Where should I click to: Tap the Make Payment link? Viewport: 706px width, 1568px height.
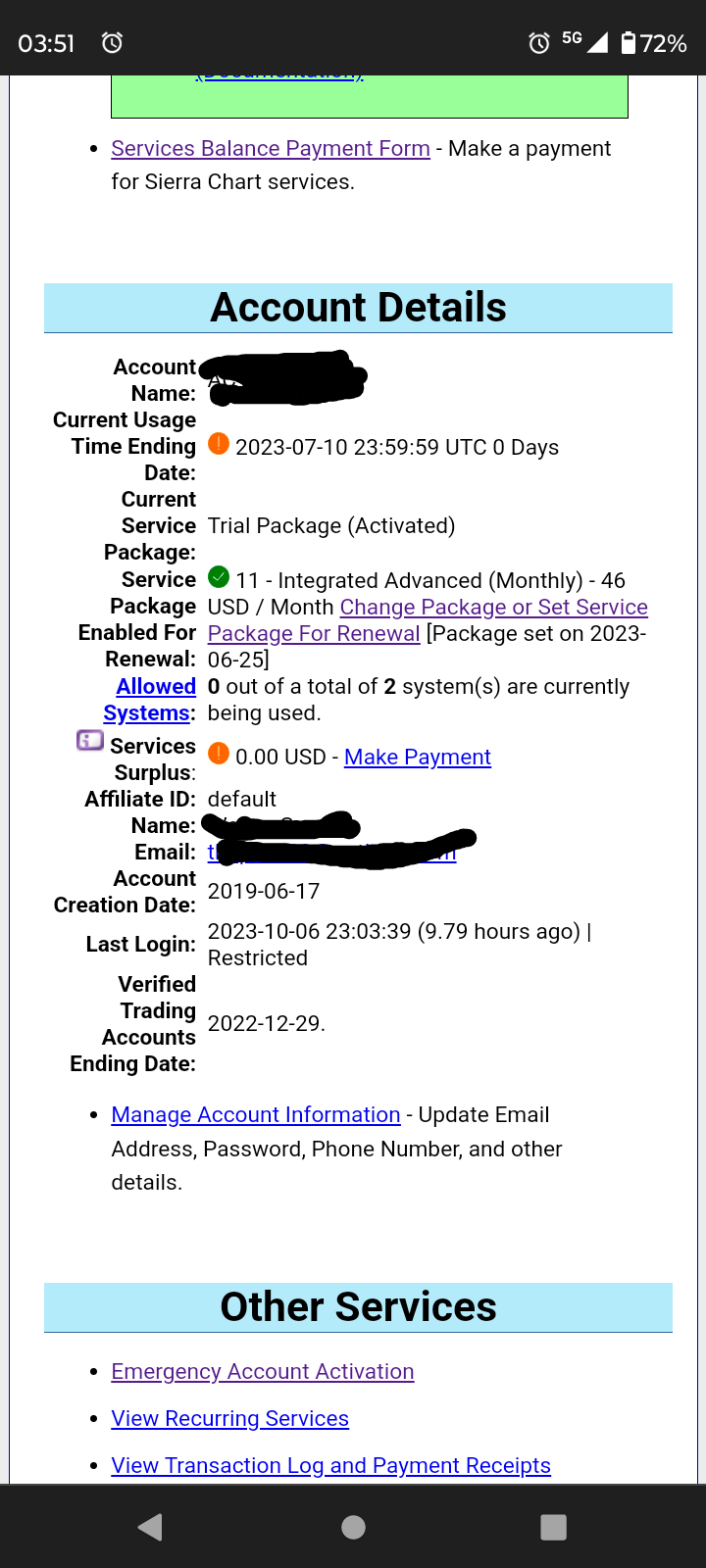pos(417,758)
